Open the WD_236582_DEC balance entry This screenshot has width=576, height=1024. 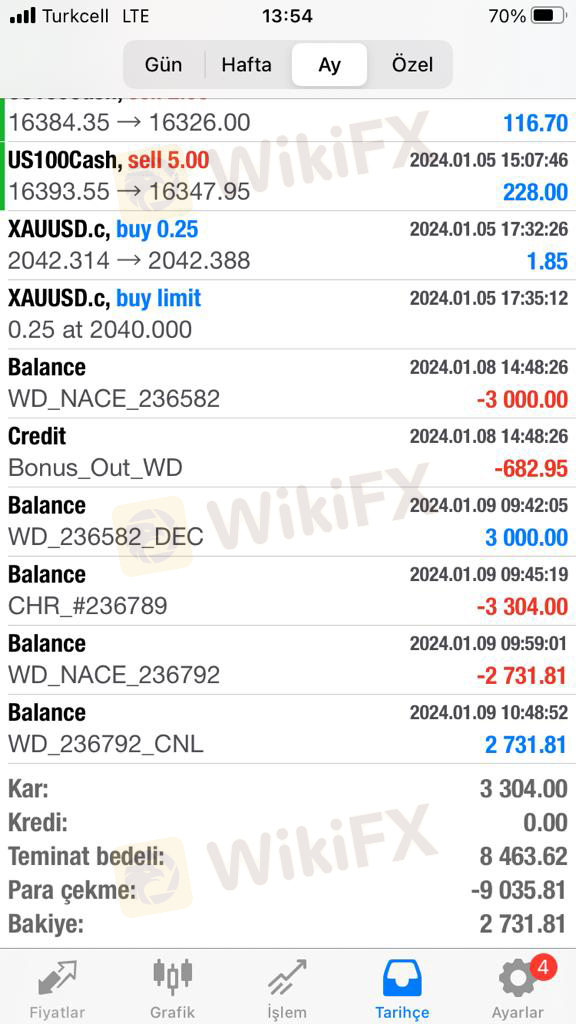pos(288,522)
